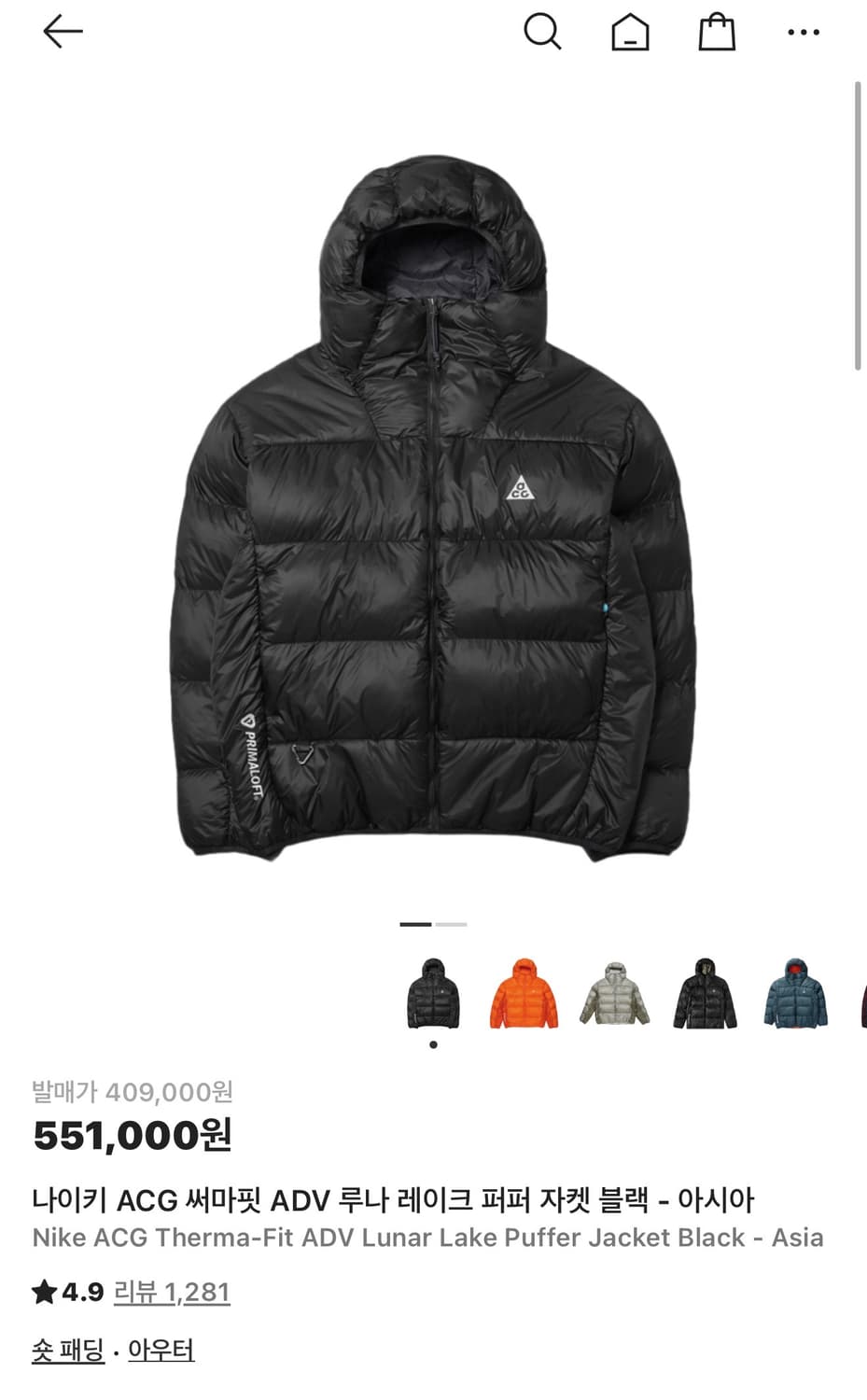Navigate home via the home icon
The height and width of the screenshot is (1400, 867).
[x=630, y=32]
